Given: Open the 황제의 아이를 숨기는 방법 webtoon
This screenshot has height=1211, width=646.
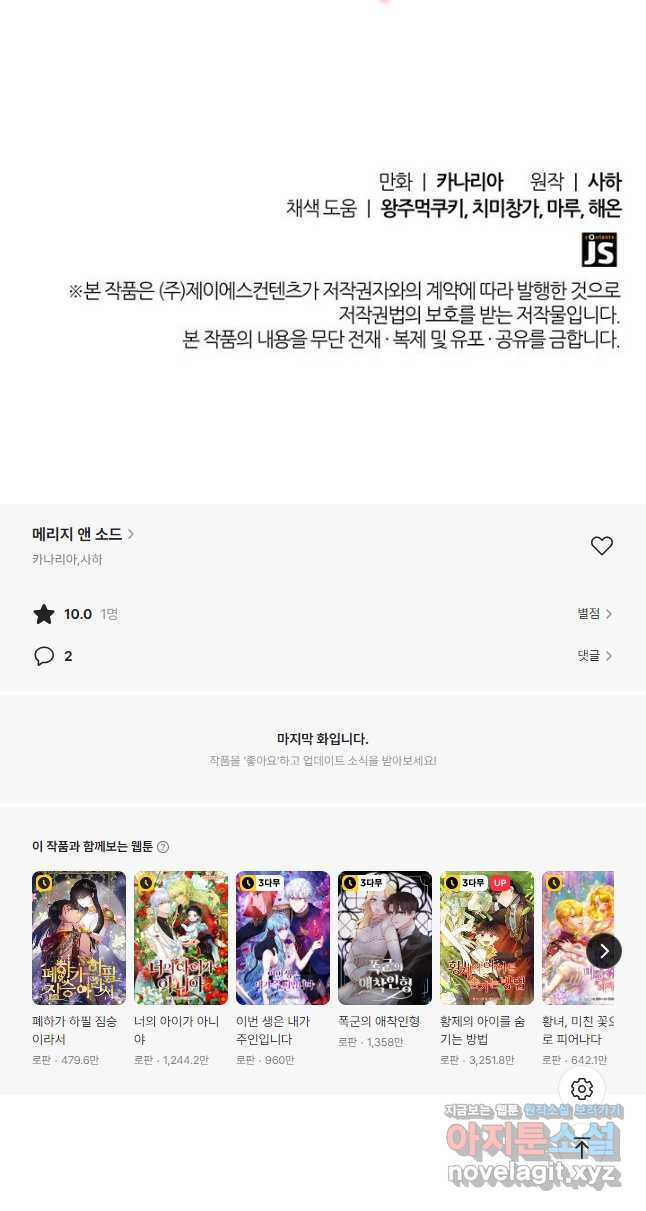Looking at the screenshot, I should tap(487, 938).
